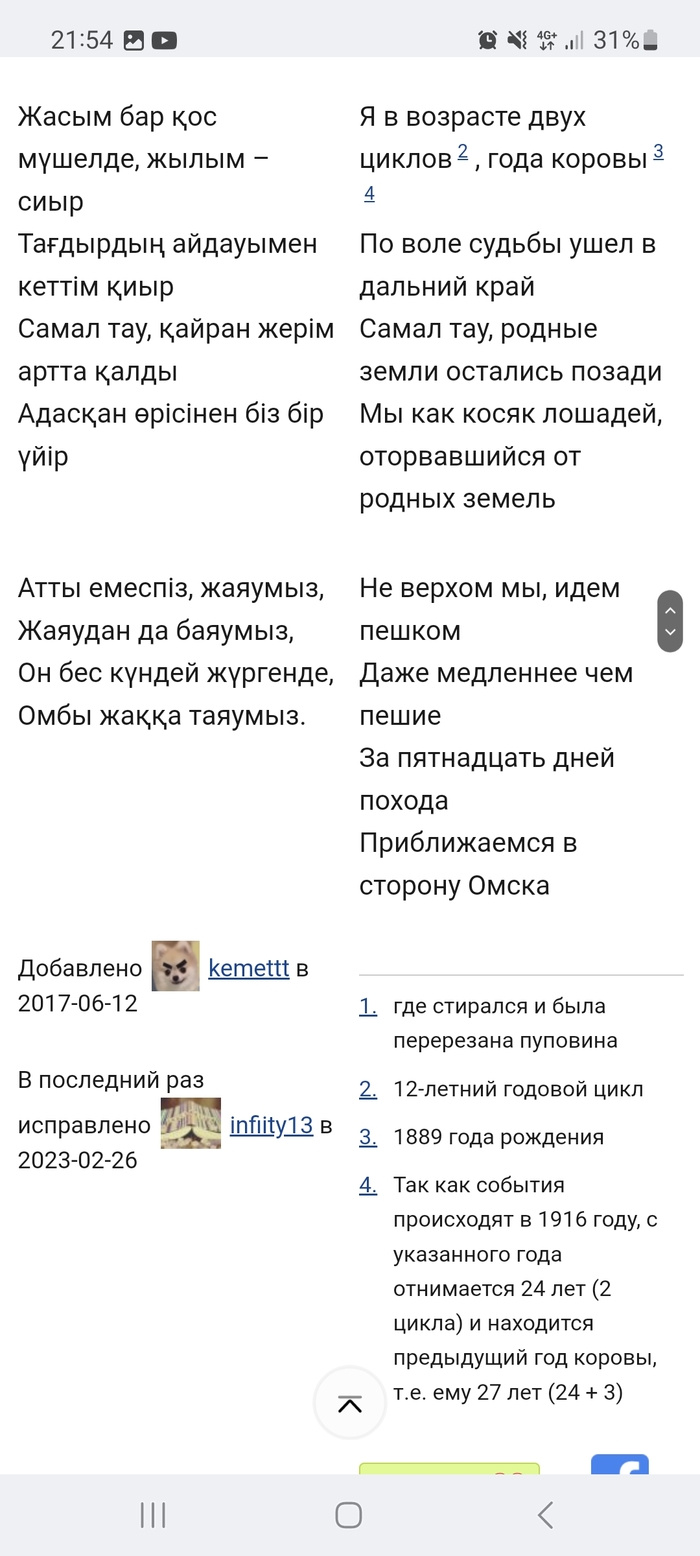This screenshot has height=1556, width=700.
Task: Tap infiity13's avatar image
Action: (191, 1123)
